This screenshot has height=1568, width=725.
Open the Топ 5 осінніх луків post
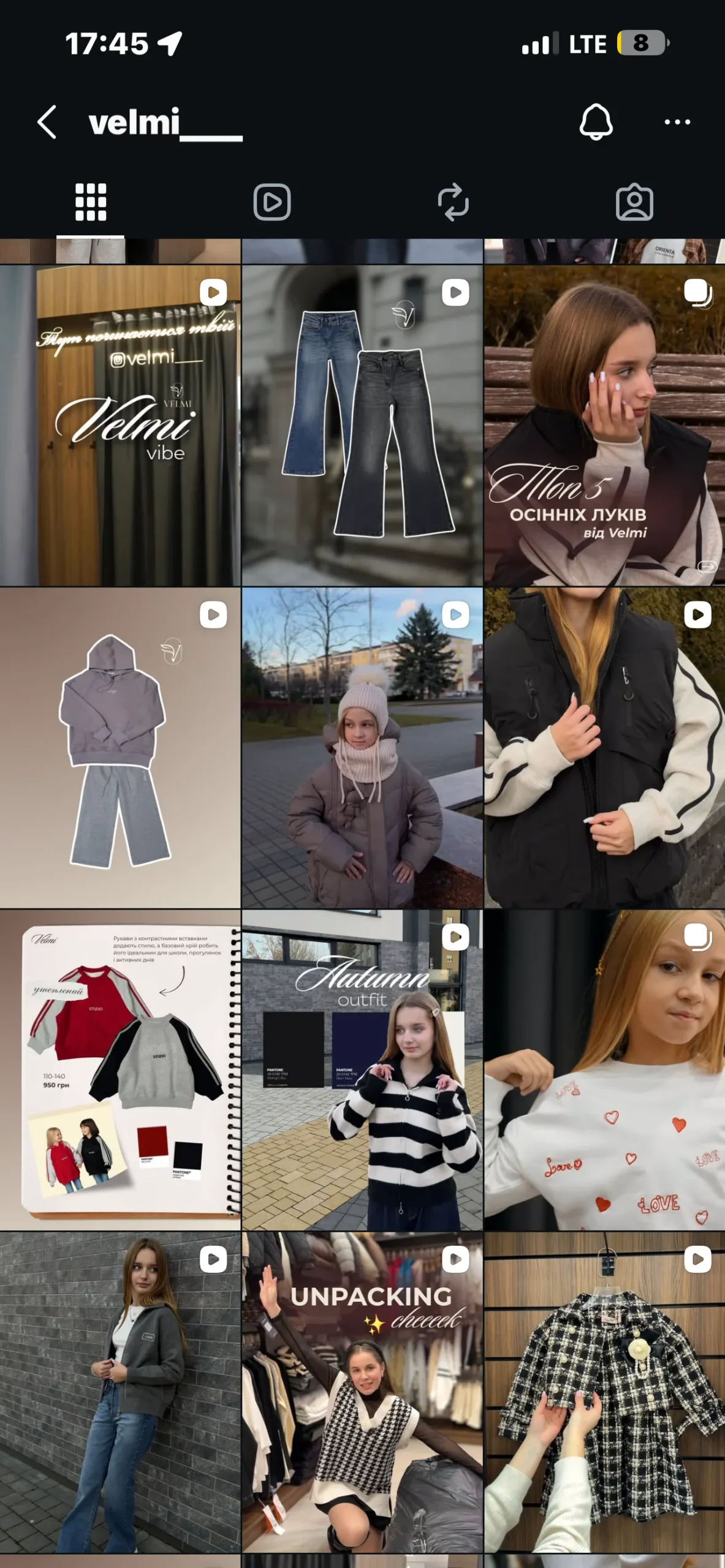pos(604,426)
